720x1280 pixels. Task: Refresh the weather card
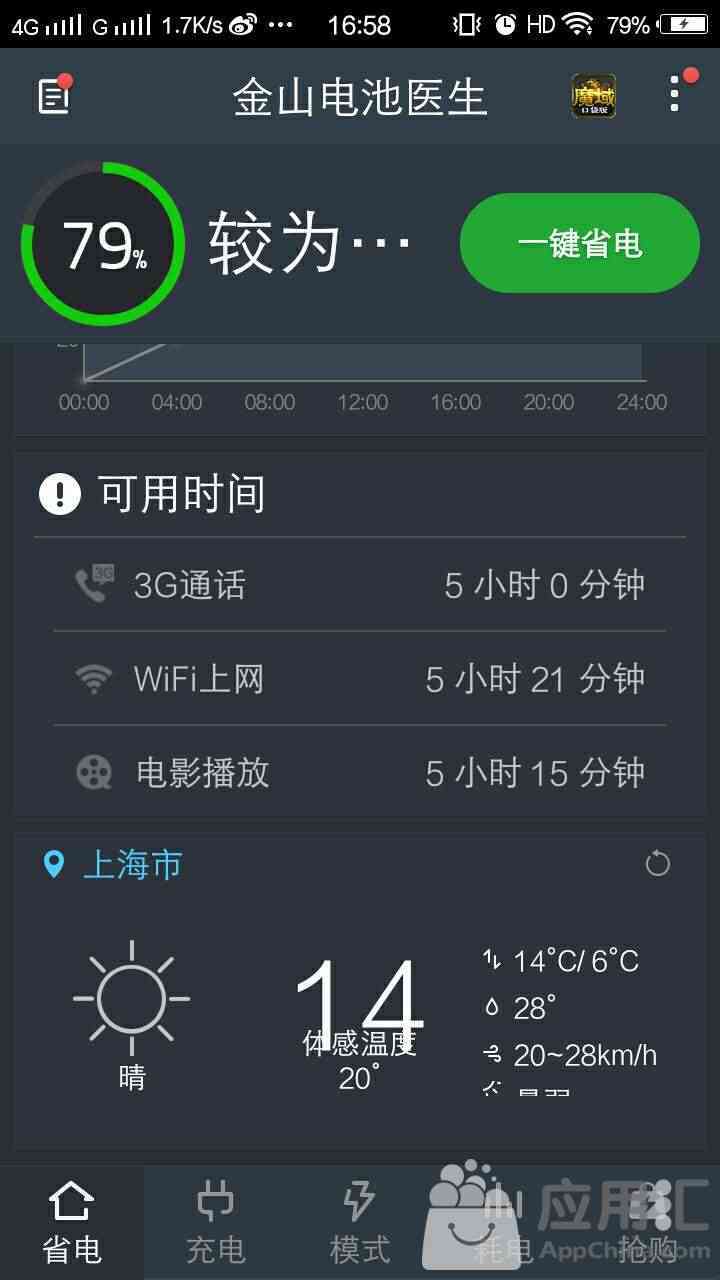pyautogui.click(x=657, y=863)
